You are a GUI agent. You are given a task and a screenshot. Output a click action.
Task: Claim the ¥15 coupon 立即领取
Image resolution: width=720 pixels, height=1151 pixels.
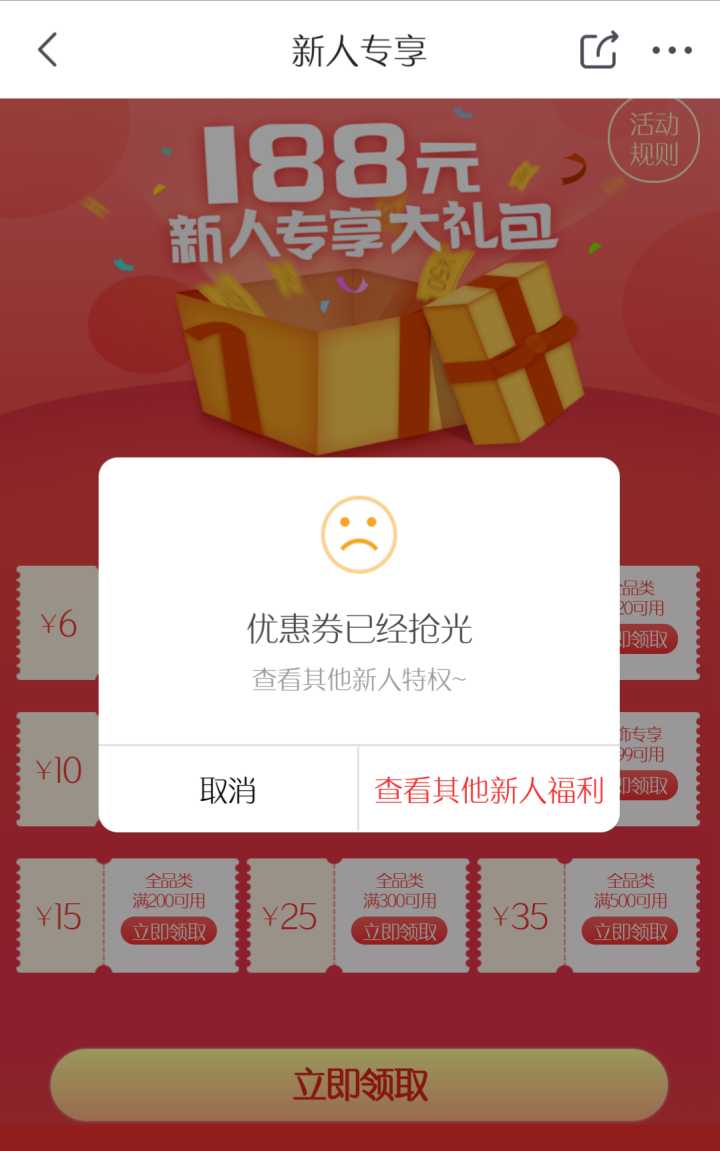tap(169, 932)
